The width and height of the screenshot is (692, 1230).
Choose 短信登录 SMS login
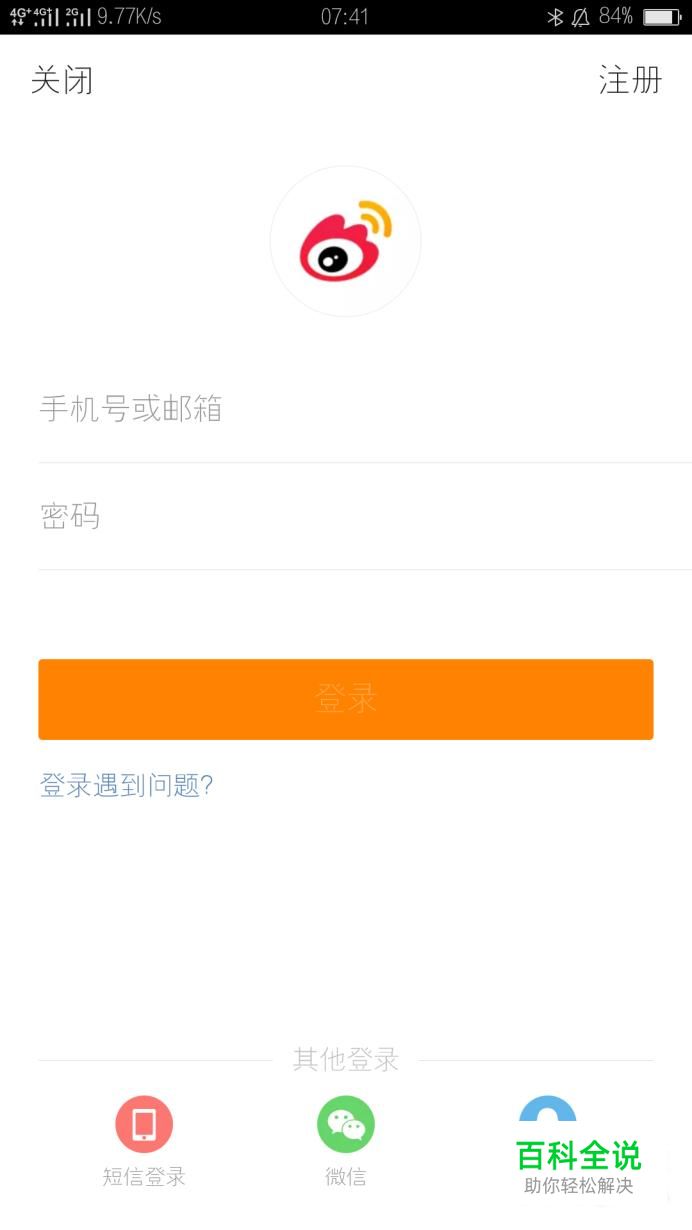(x=144, y=1126)
